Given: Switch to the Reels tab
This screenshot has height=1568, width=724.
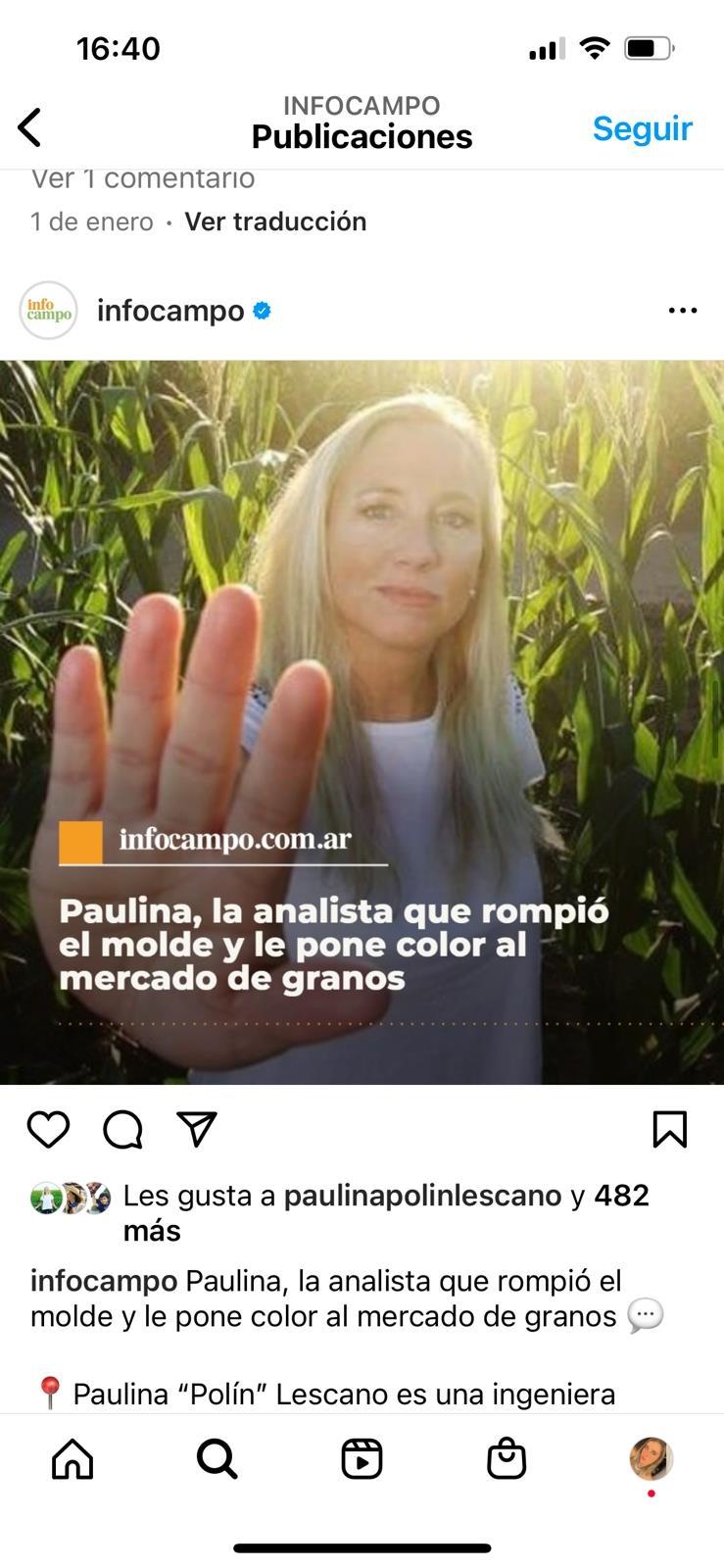Looking at the screenshot, I should pyautogui.click(x=362, y=1459).
